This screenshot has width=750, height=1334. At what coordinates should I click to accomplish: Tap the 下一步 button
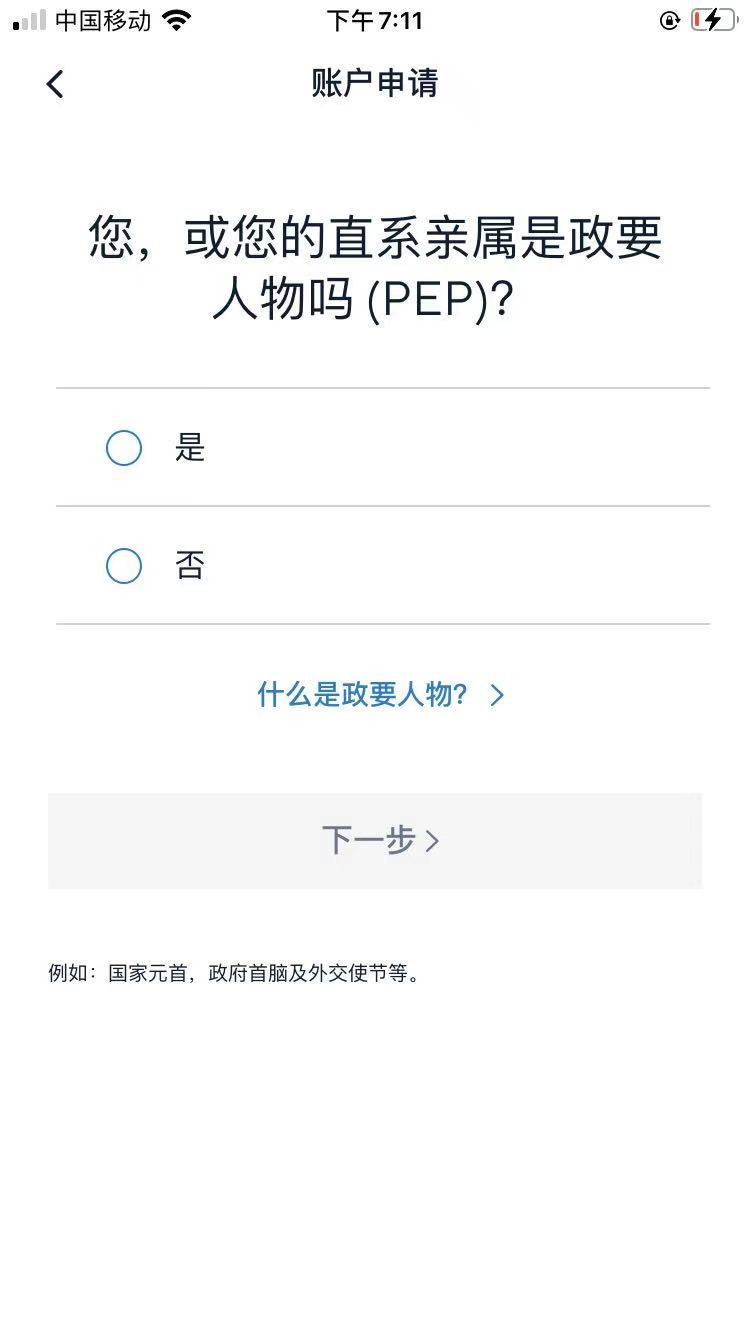(x=375, y=841)
